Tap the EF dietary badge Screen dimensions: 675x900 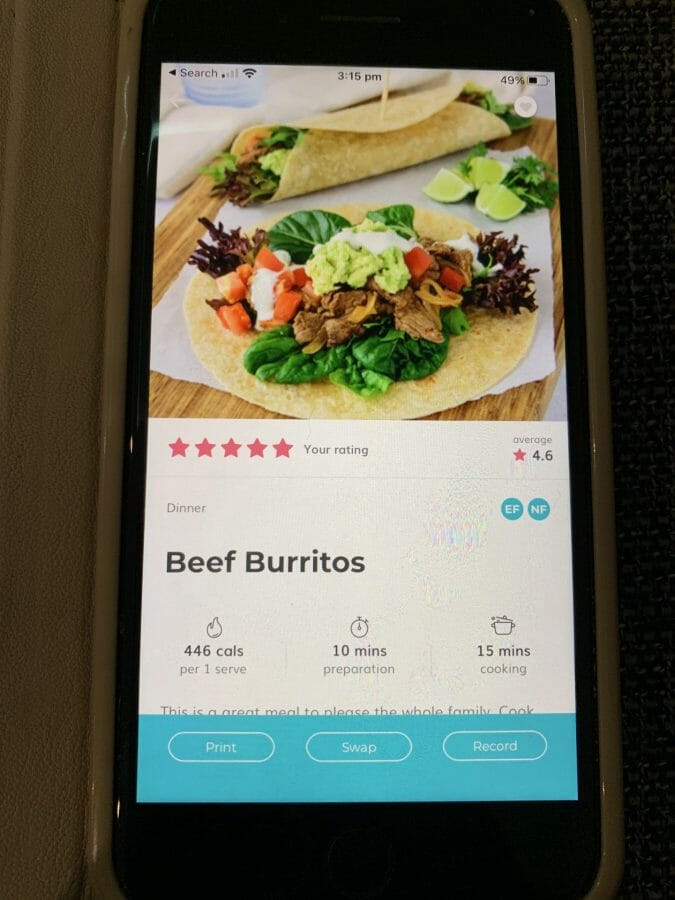[512, 509]
